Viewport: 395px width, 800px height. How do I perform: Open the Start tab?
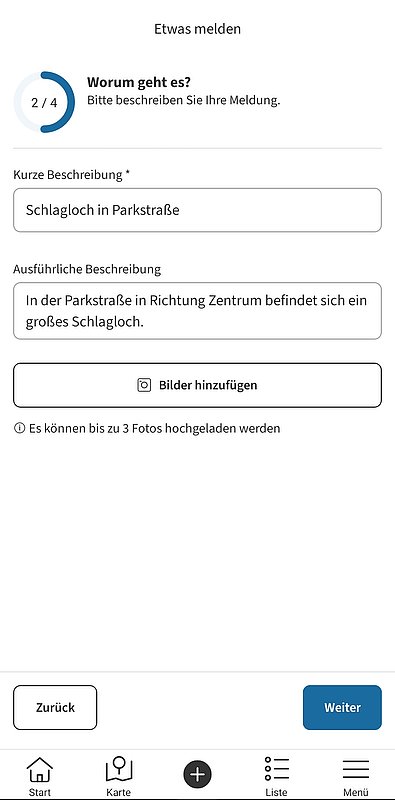coord(40,776)
